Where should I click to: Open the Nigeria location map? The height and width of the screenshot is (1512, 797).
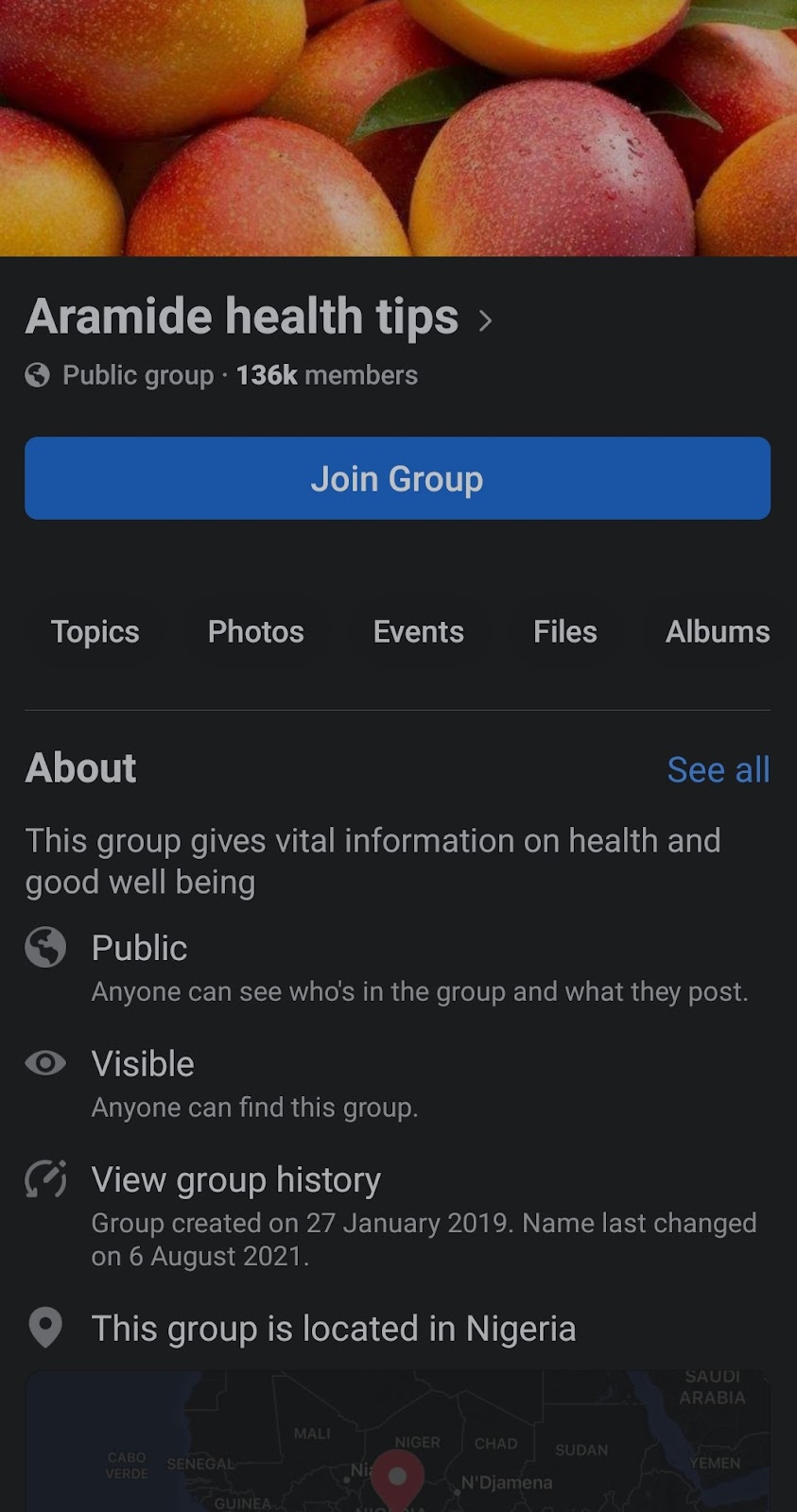(397, 1446)
